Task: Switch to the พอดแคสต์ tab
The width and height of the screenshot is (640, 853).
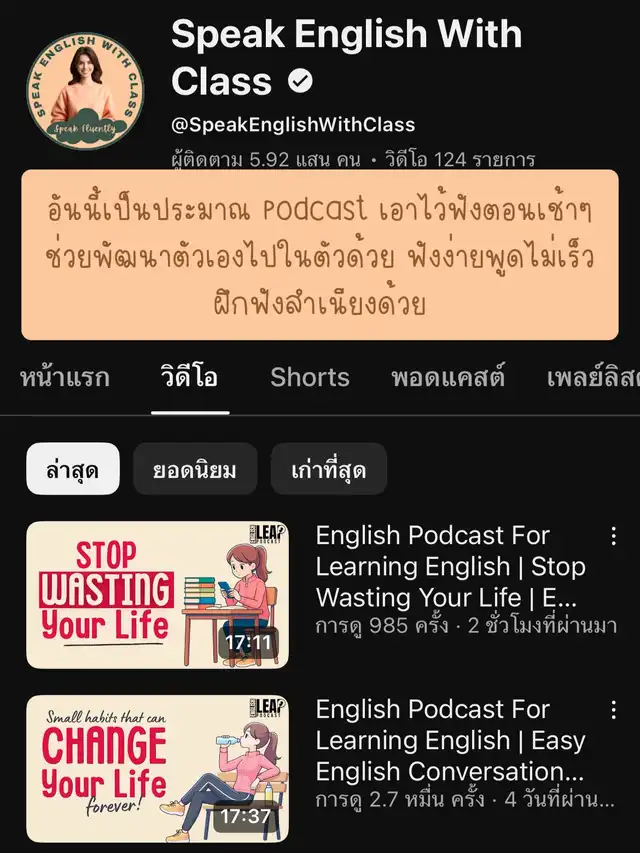Action: coord(448,378)
